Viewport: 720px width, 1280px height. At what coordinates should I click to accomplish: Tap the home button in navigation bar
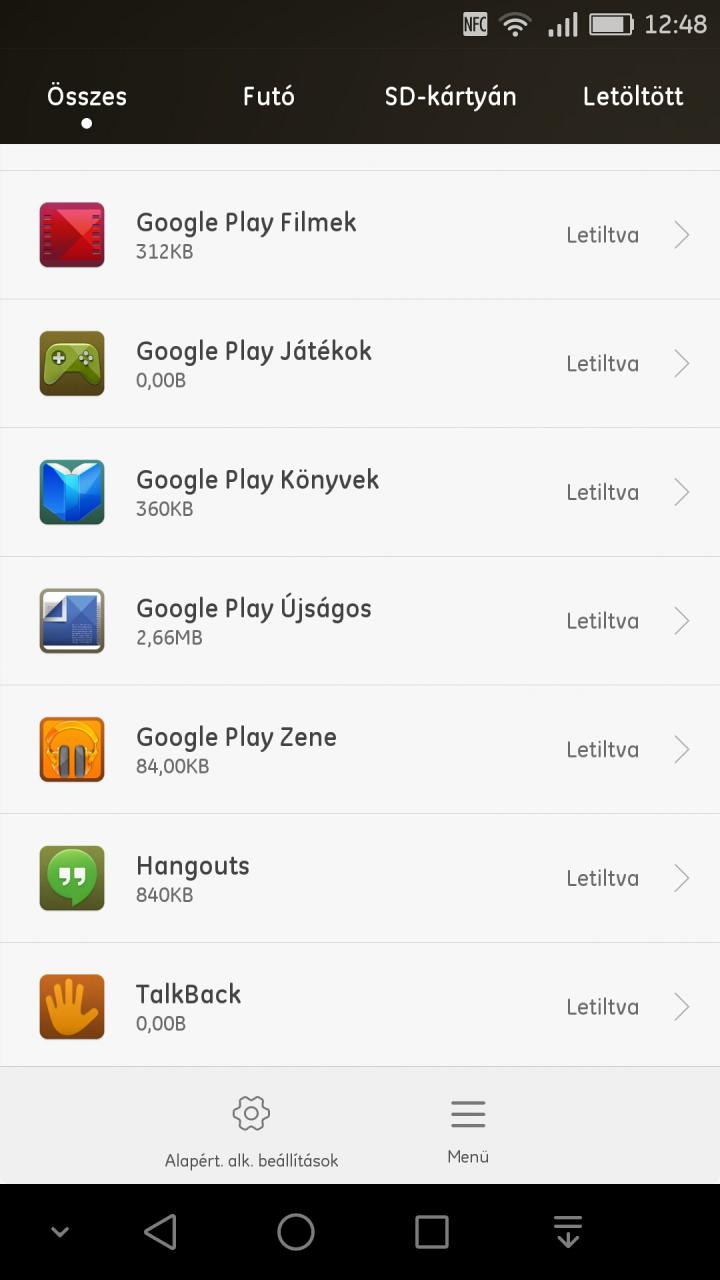[296, 1232]
